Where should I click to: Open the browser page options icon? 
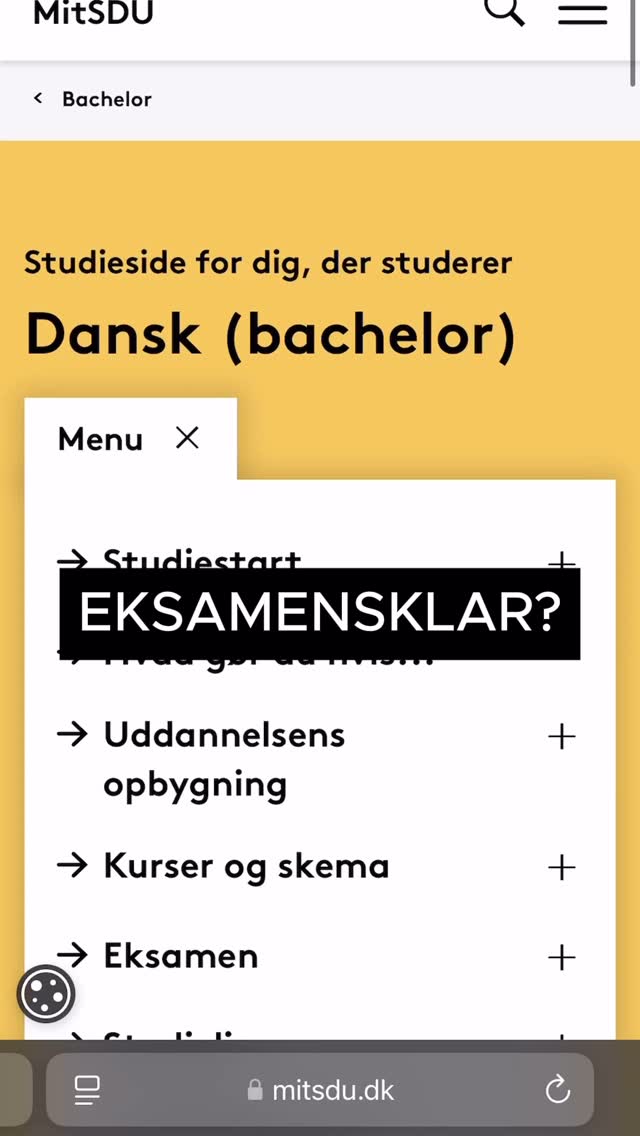tap(87, 1090)
